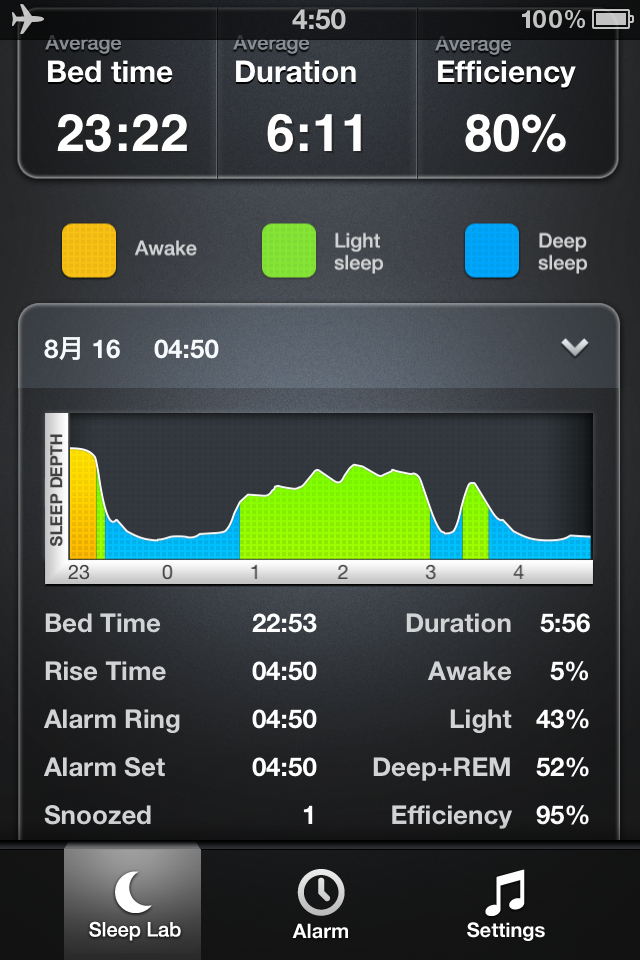The height and width of the screenshot is (960, 640).
Task: Switch to the Alarm tab
Action: pyautogui.click(x=320, y=903)
